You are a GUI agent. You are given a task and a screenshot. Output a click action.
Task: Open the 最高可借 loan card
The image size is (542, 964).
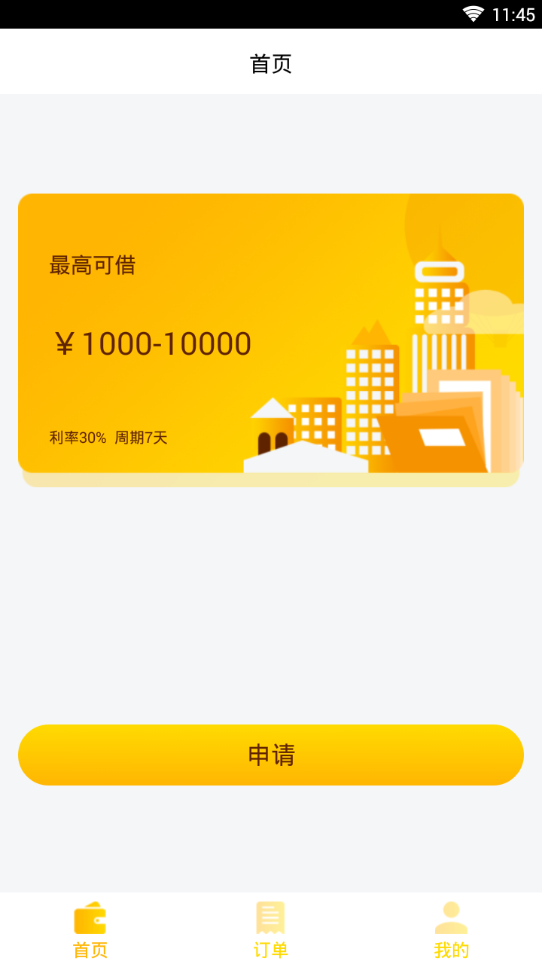[271, 333]
